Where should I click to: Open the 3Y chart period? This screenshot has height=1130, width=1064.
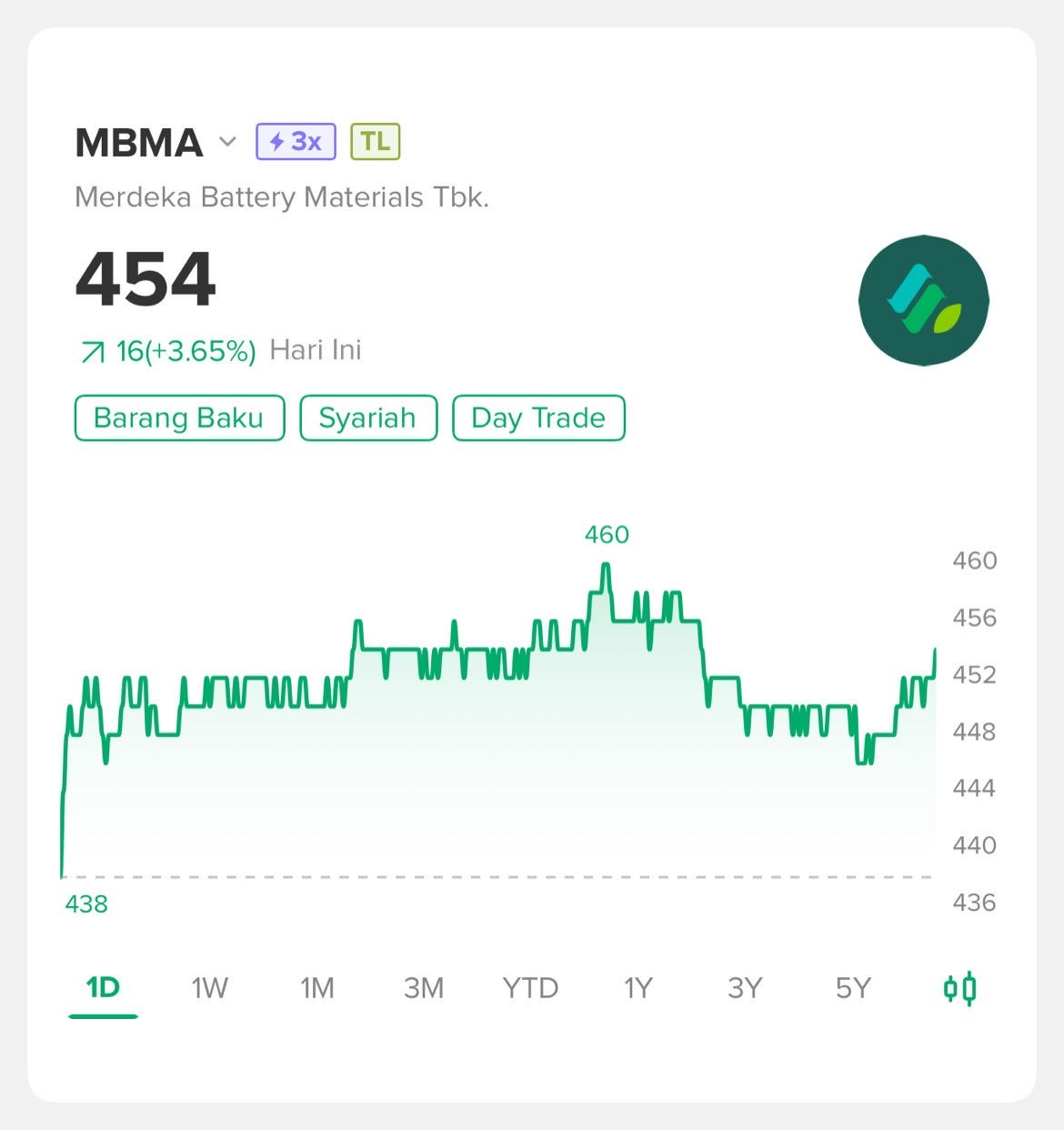(746, 987)
